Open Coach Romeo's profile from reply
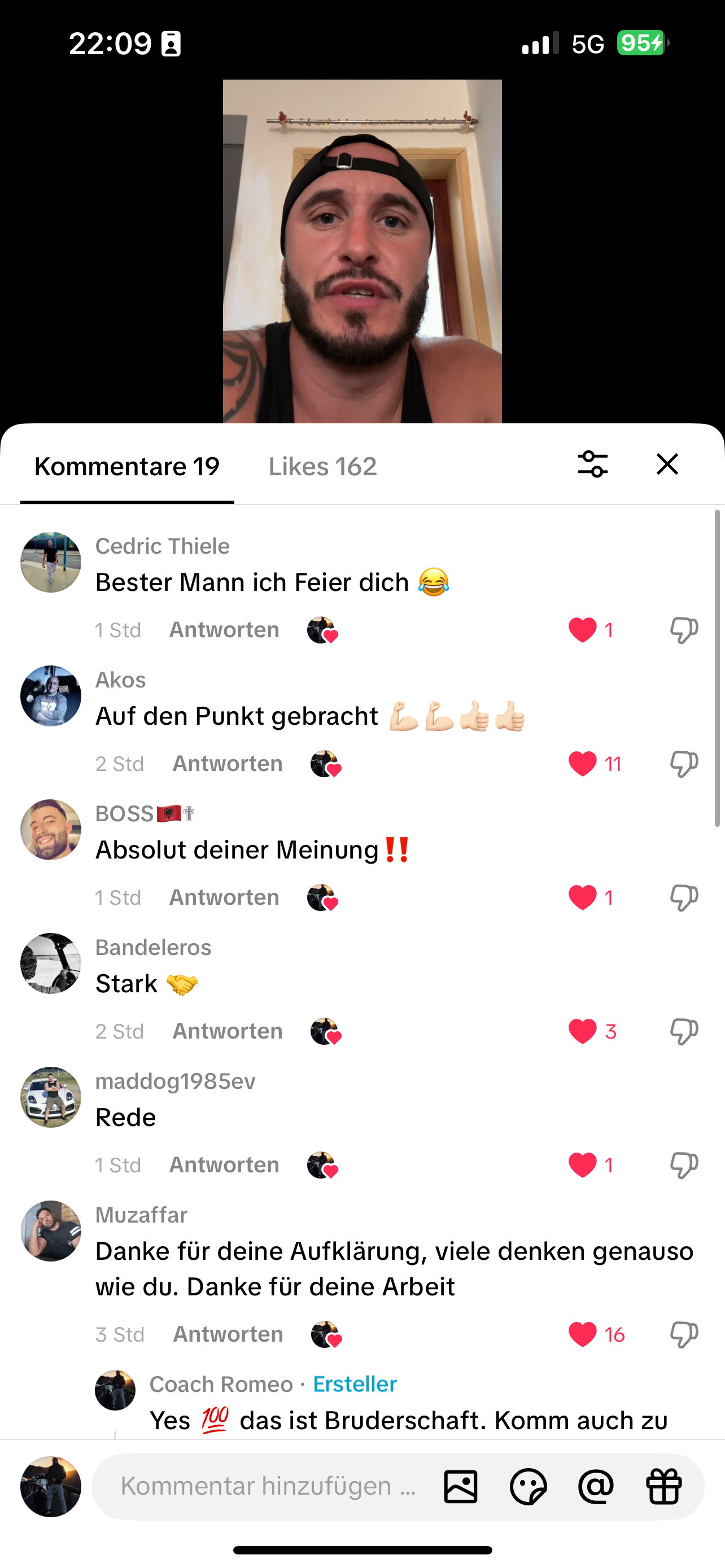Image resolution: width=725 pixels, height=1568 pixels. (115, 1390)
